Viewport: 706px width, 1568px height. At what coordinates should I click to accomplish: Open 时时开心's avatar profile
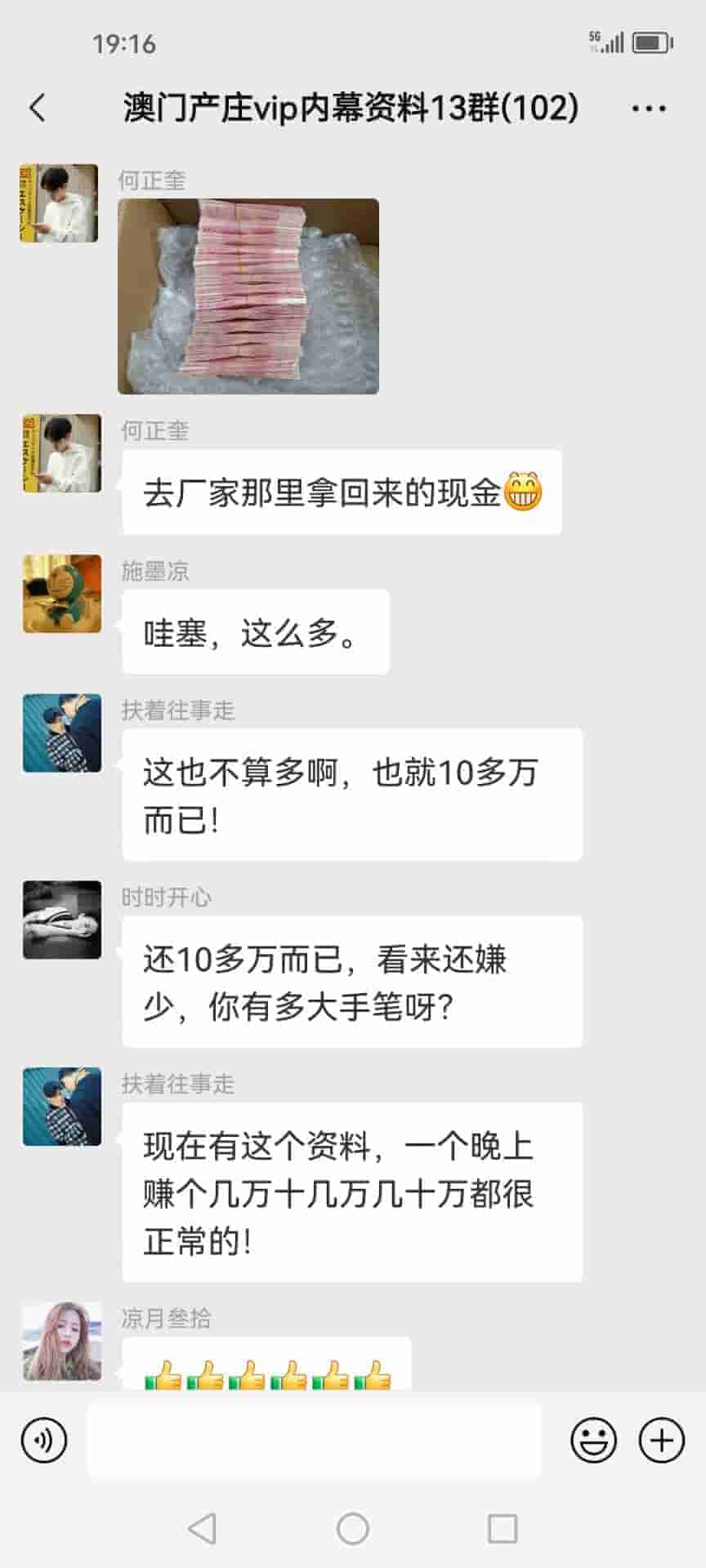click(62, 920)
